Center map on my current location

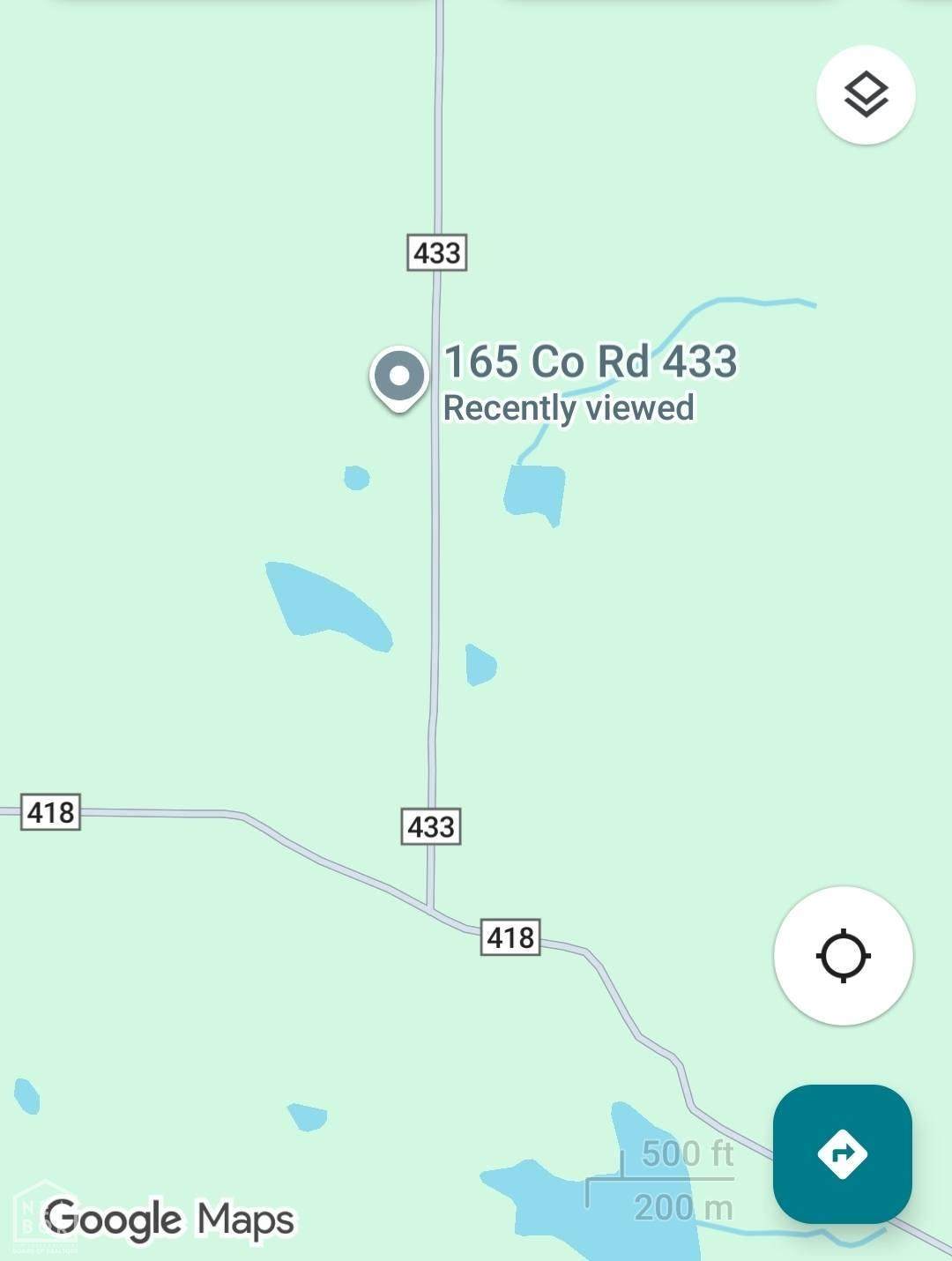843,955
